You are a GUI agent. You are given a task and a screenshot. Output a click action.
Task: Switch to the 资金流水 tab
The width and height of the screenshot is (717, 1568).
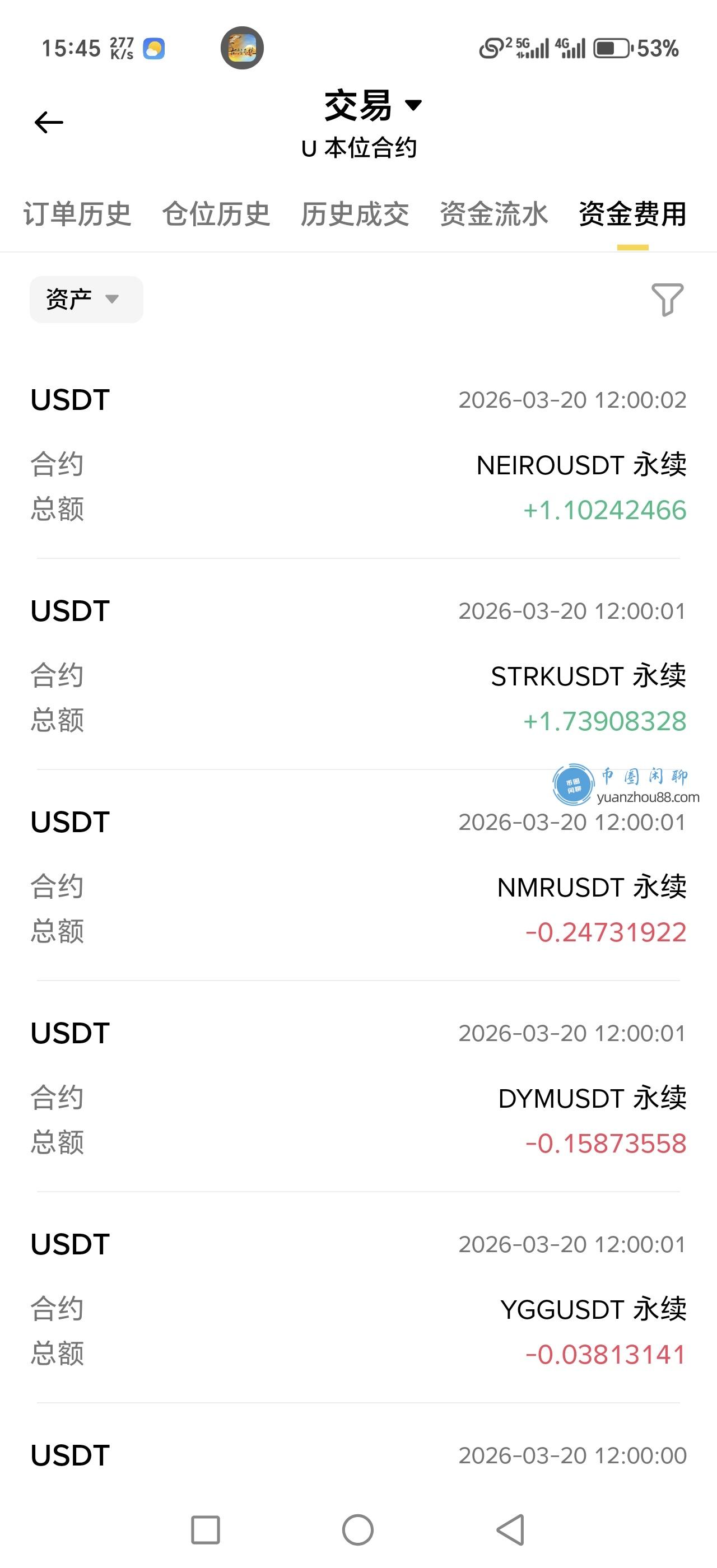click(493, 214)
